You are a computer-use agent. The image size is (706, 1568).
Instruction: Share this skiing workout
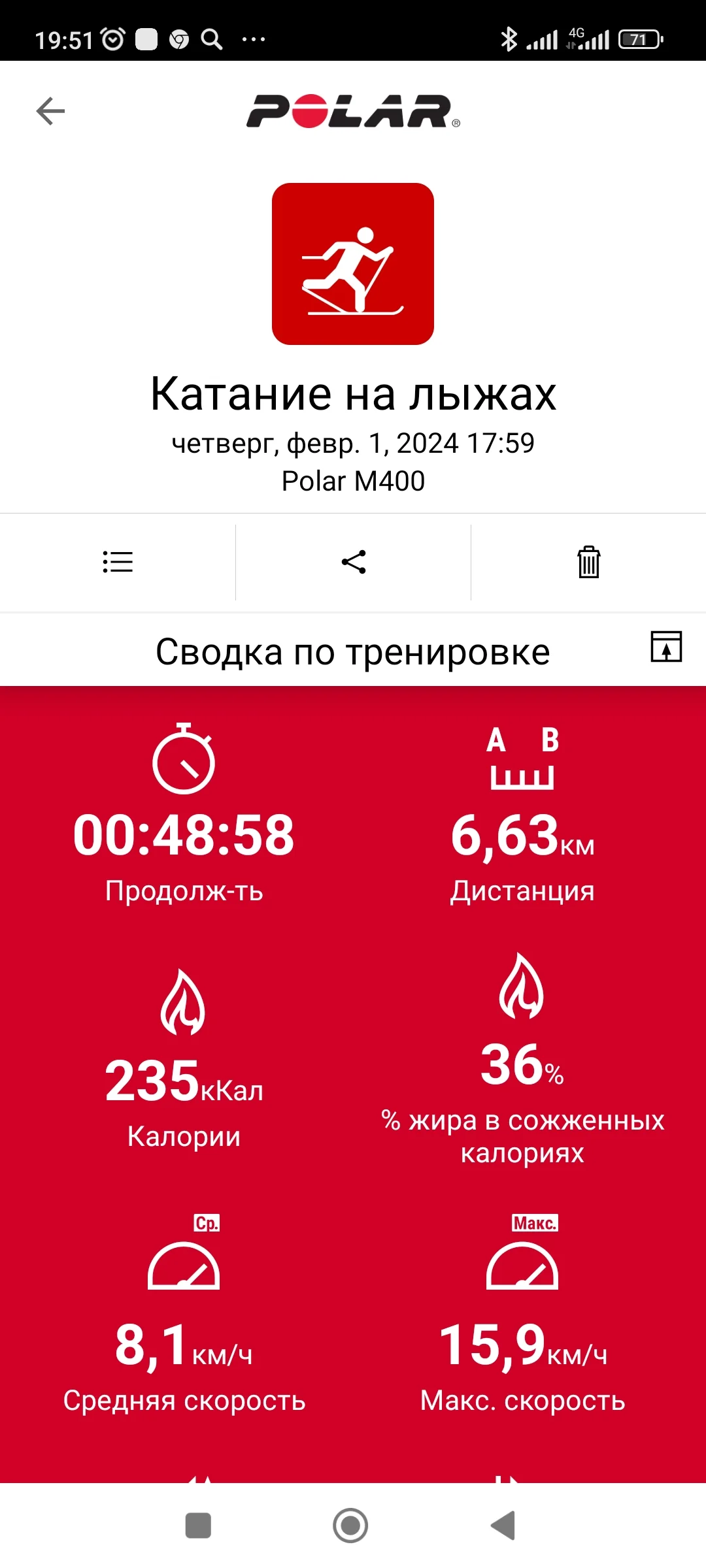(354, 562)
